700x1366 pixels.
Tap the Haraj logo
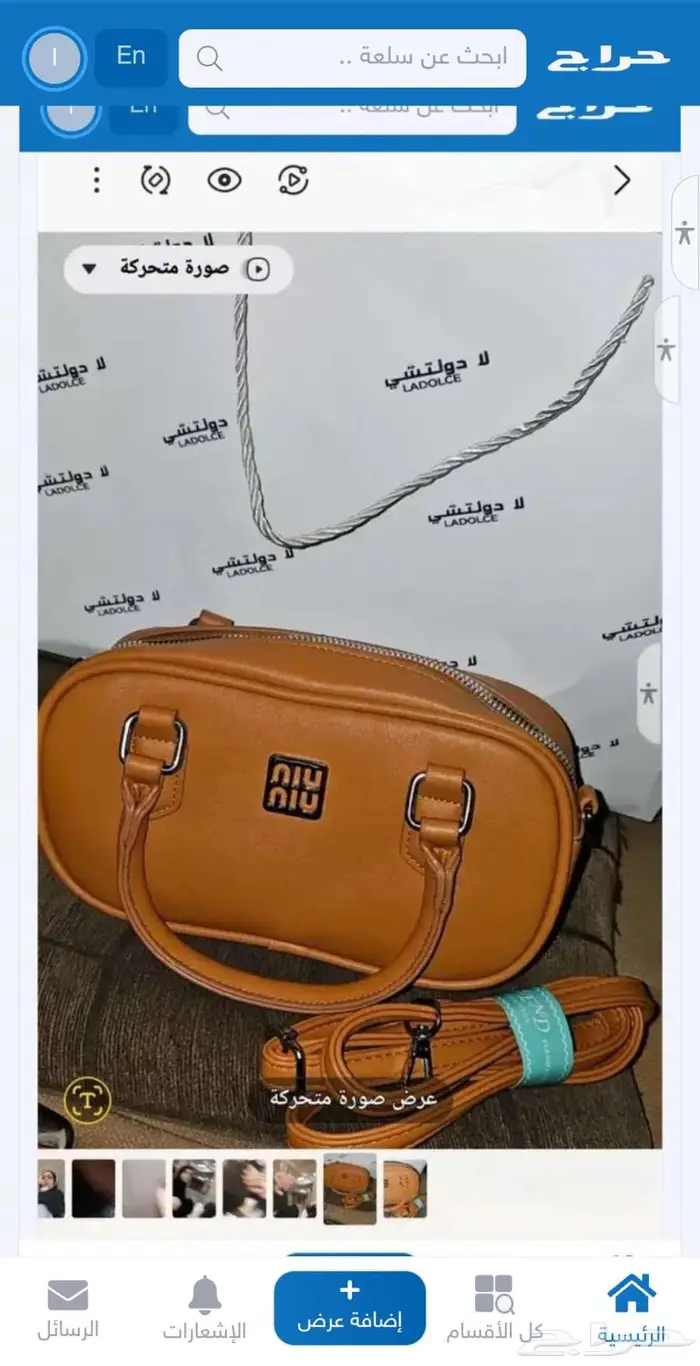click(x=608, y=58)
